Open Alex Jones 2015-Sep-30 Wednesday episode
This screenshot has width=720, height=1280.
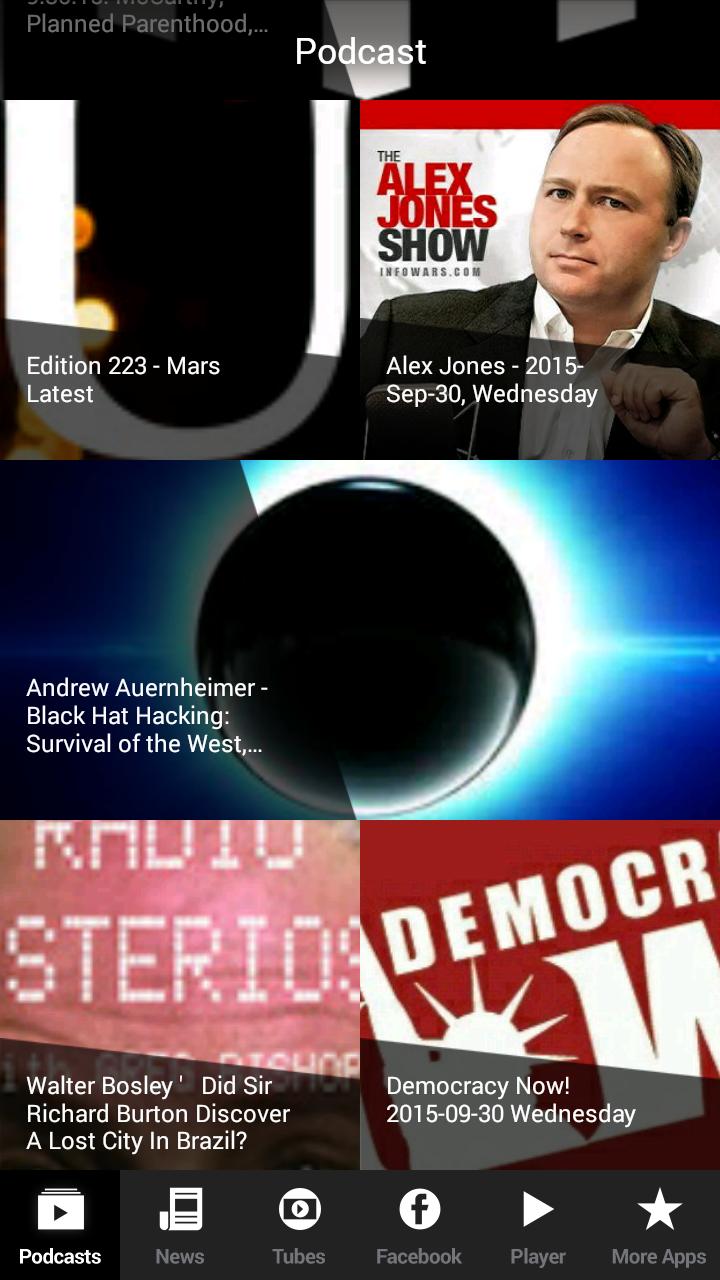pyautogui.click(x=540, y=280)
